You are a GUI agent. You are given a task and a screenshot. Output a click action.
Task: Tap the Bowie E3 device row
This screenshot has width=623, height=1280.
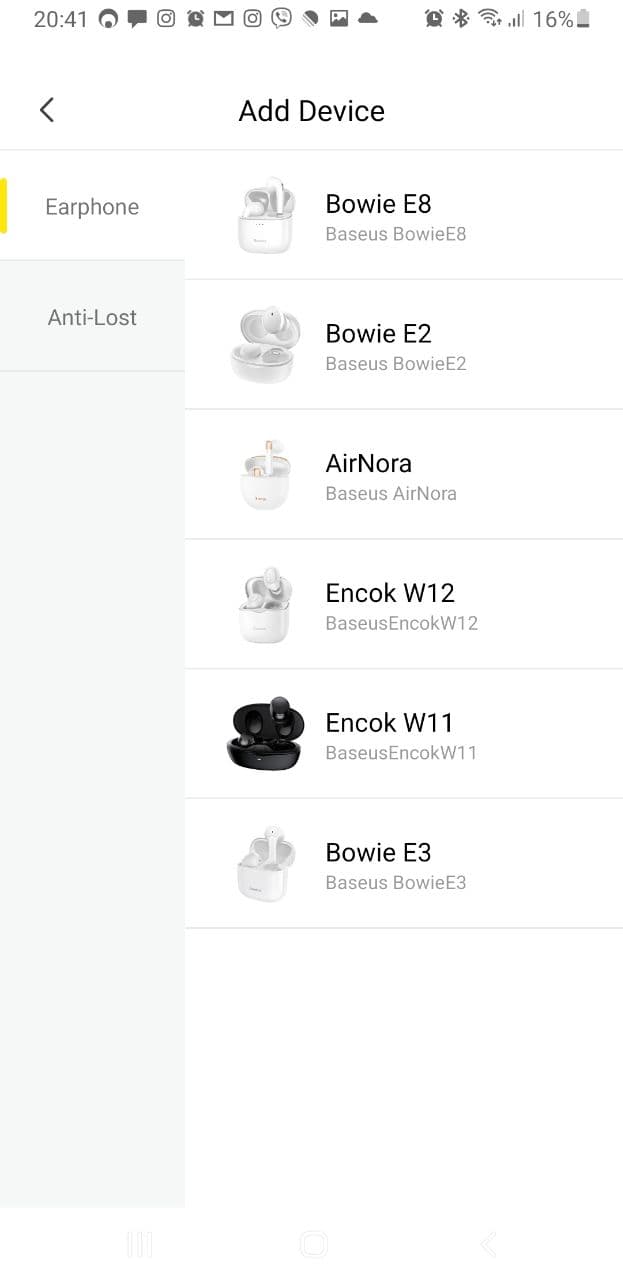pyautogui.click(x=404, y=864)
